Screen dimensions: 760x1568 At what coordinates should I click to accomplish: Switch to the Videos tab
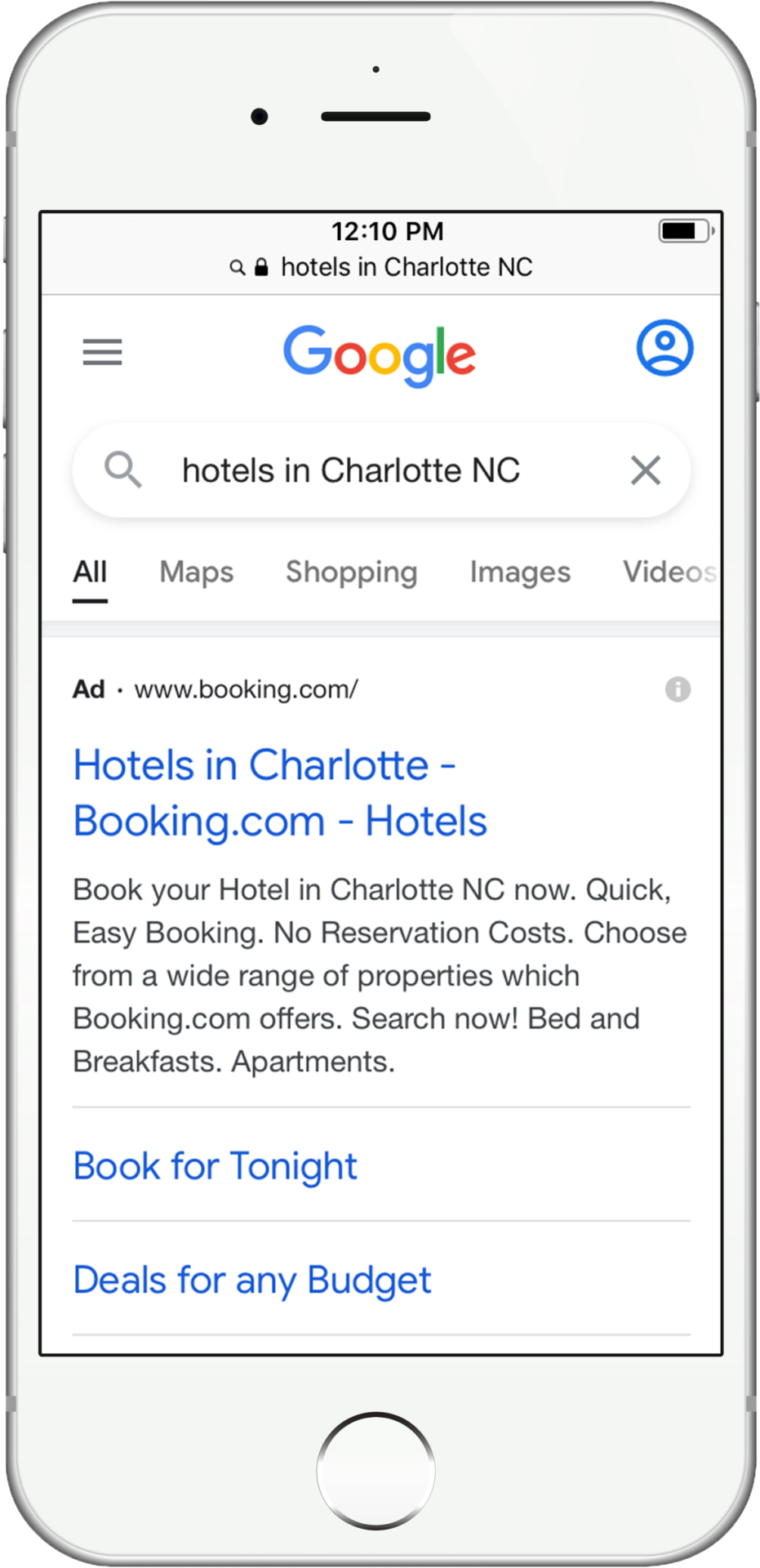click(669, 572)
